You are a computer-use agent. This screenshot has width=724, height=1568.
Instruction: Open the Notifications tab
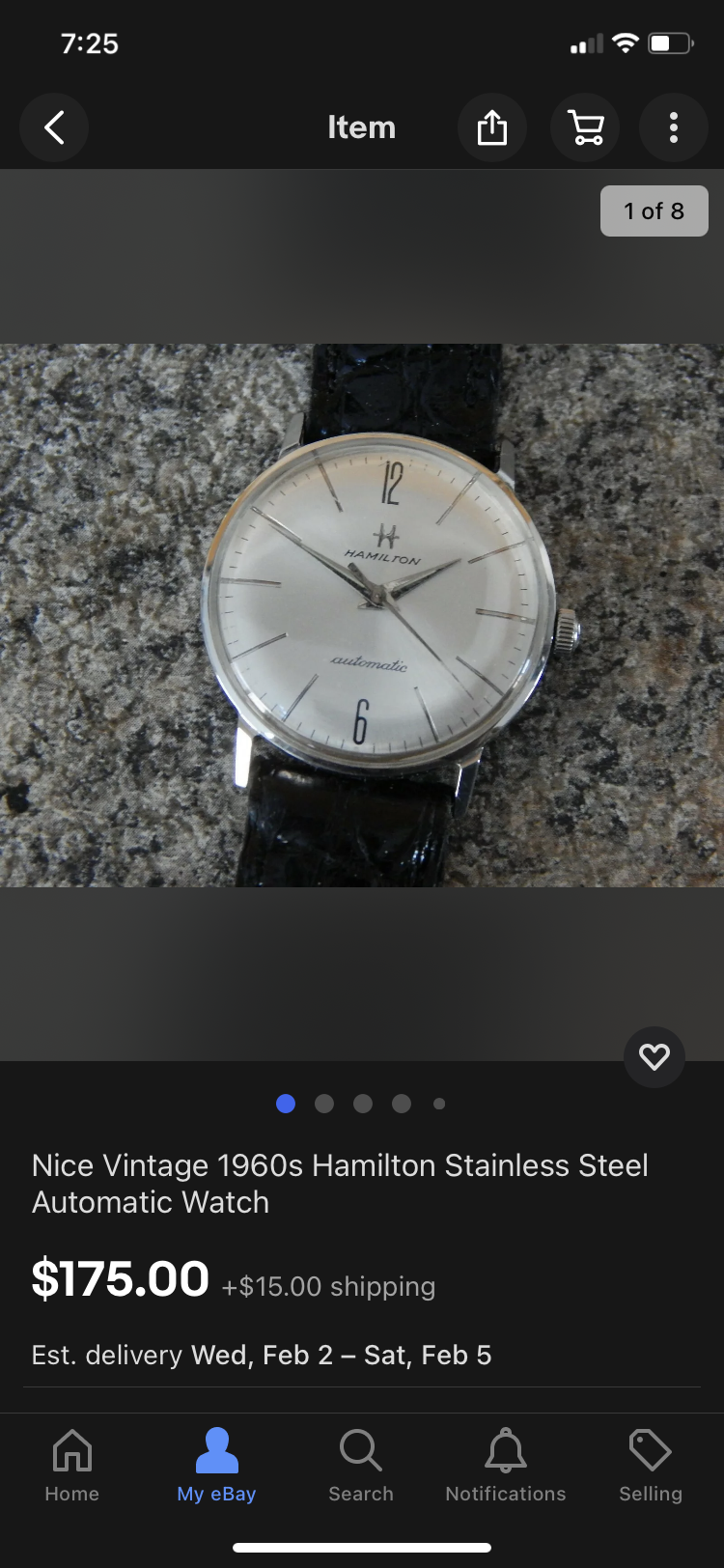[506, 1466]
